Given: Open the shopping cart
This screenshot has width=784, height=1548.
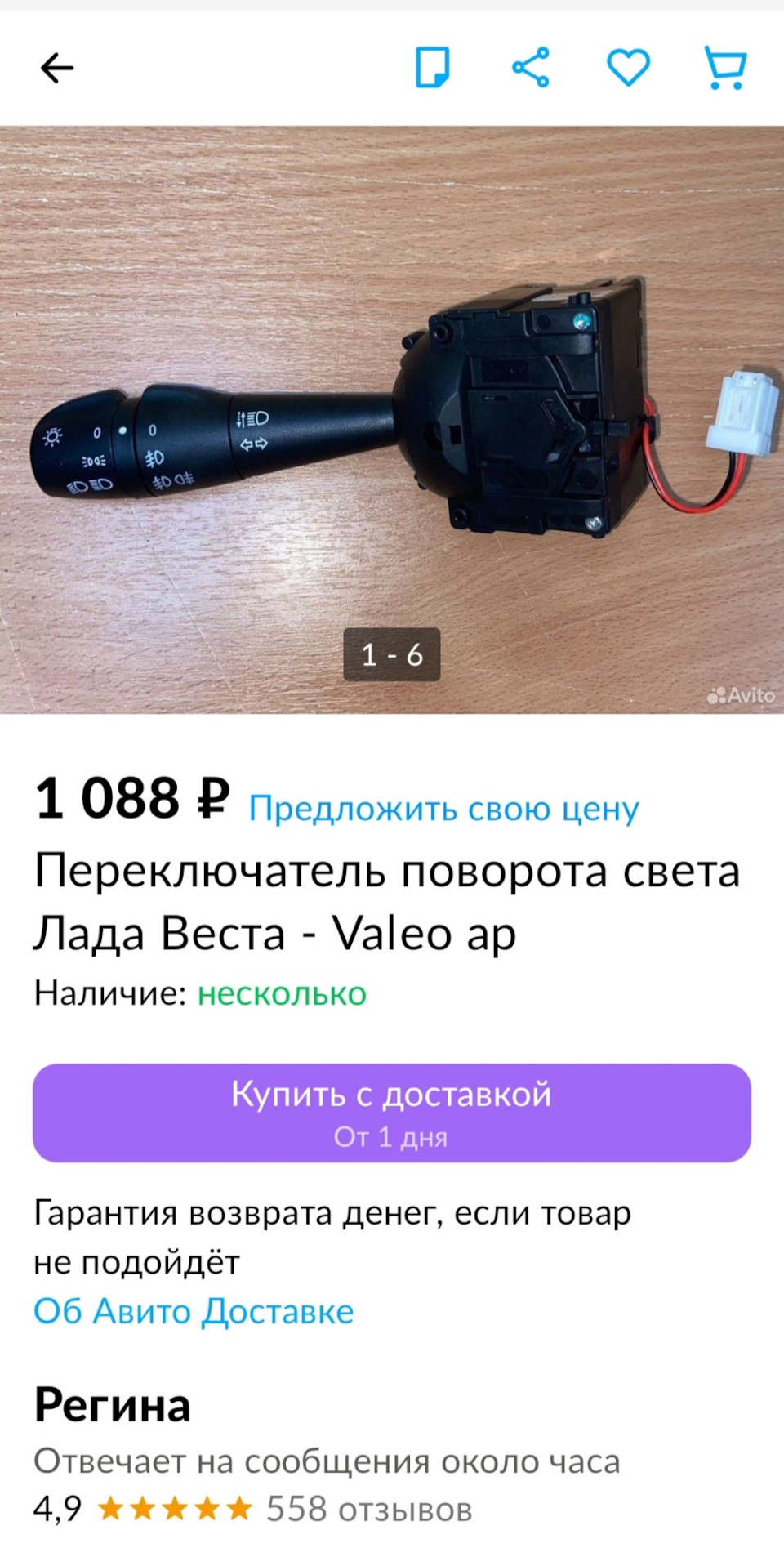Looking at the screenshot, I should (x=725, y=68).
